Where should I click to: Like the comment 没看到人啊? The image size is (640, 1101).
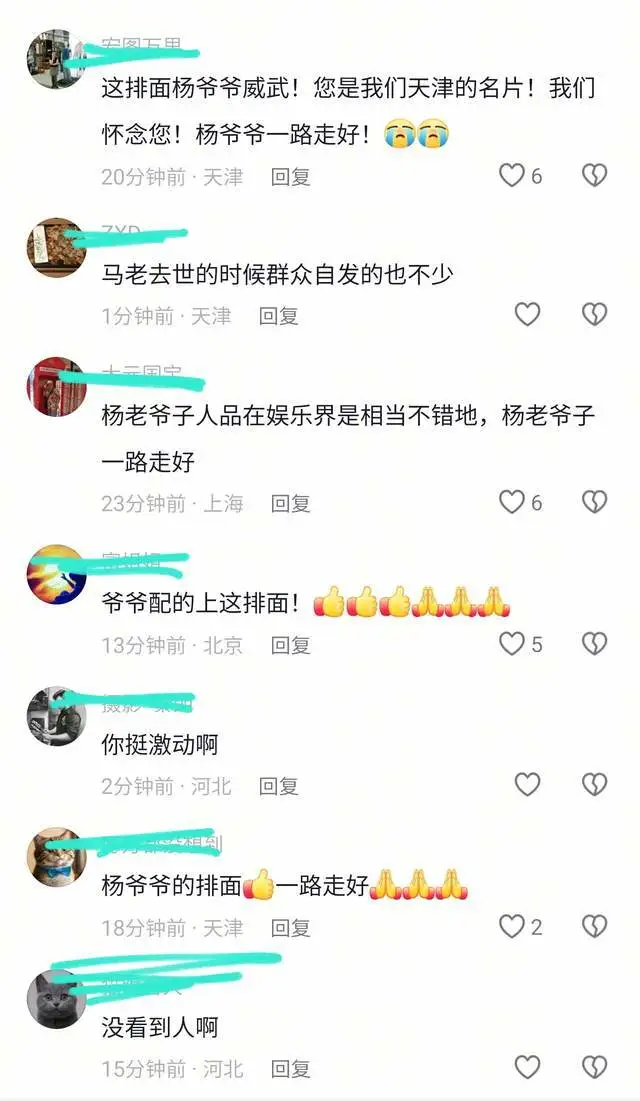[x=528, y=1067]
